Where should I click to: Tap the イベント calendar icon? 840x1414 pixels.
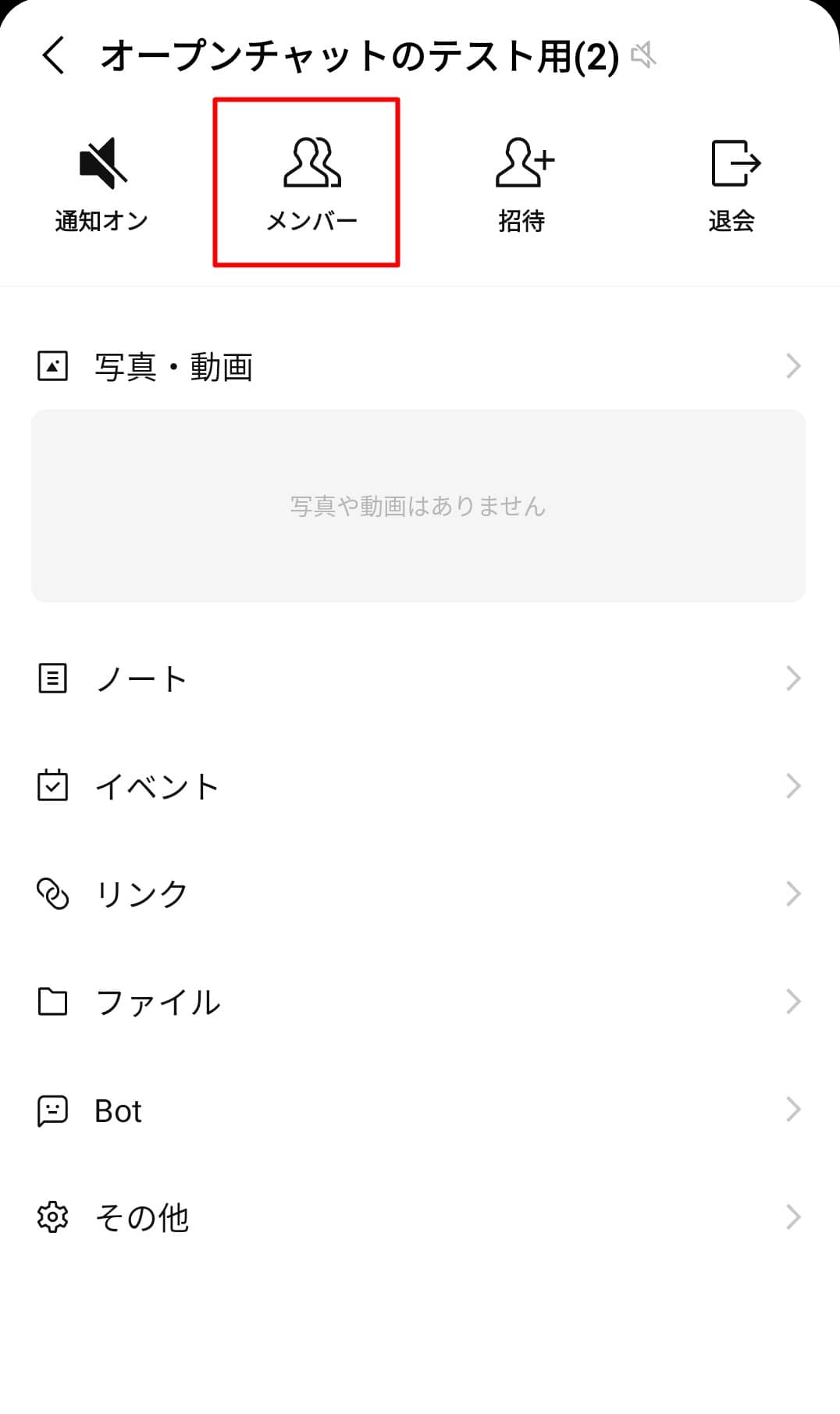52,786
